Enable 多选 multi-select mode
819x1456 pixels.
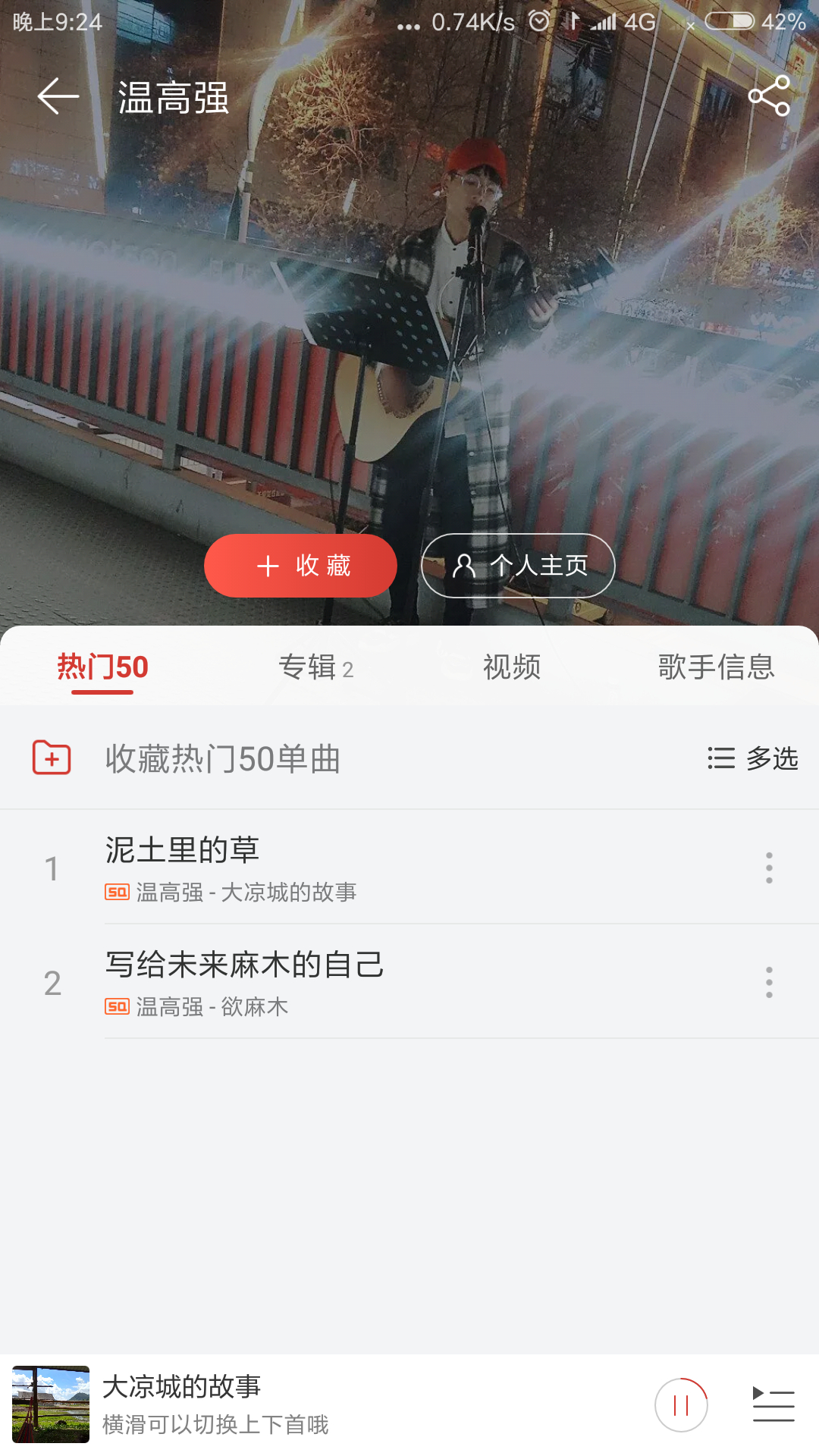[752, 758]
